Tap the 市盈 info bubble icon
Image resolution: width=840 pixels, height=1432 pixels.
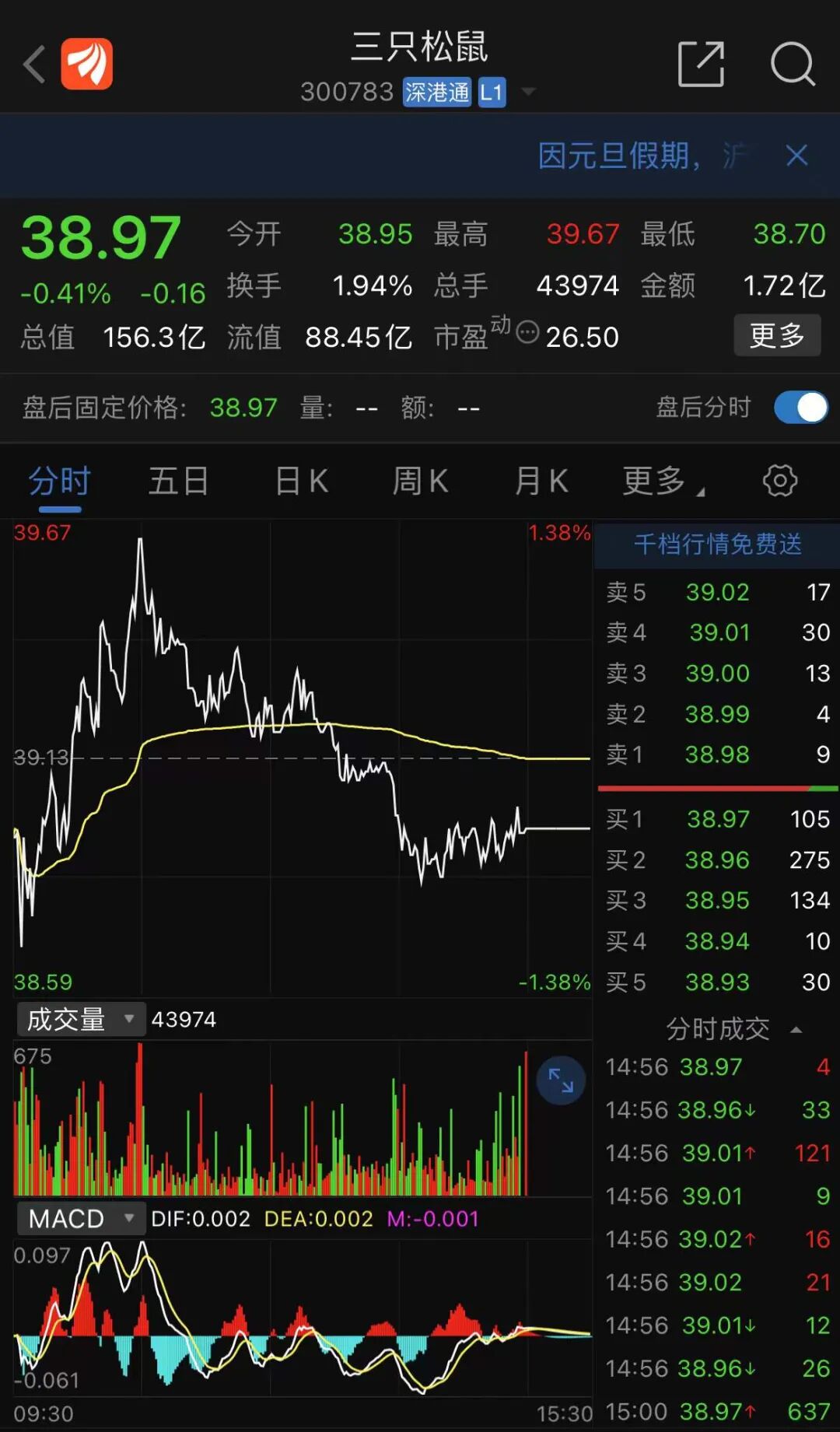point(527,333)
